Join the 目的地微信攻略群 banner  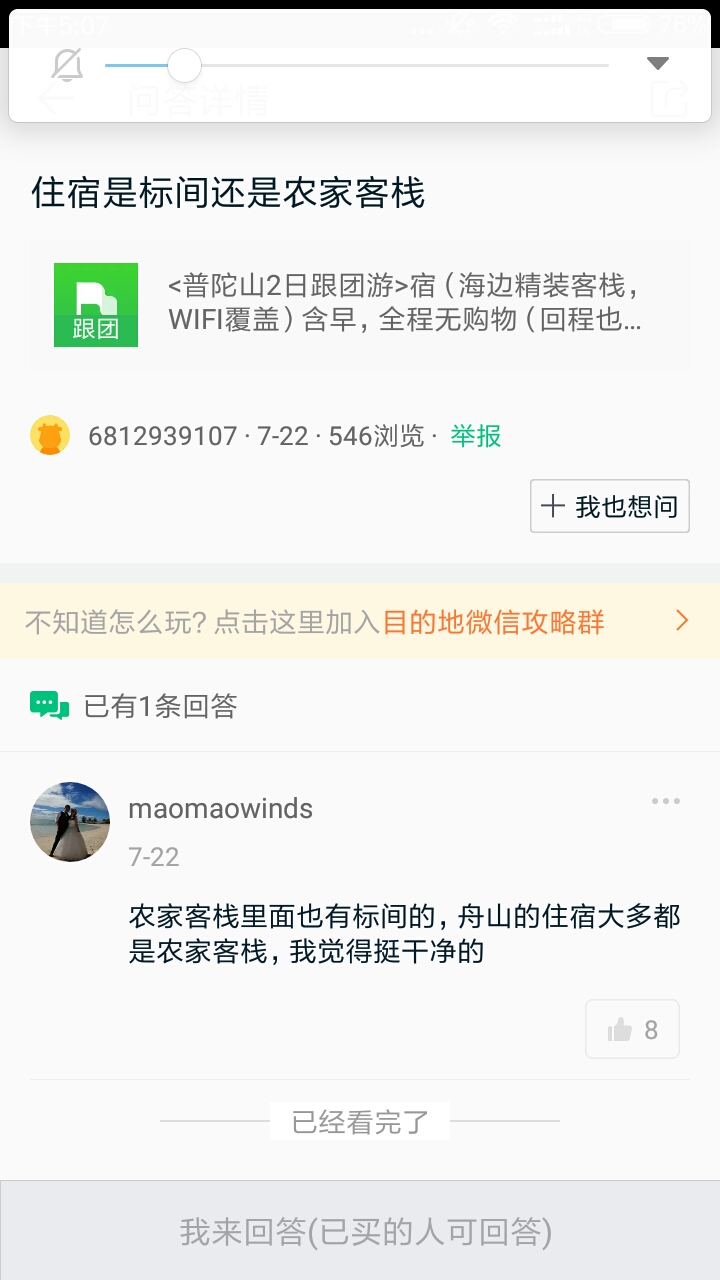(359, 622)
